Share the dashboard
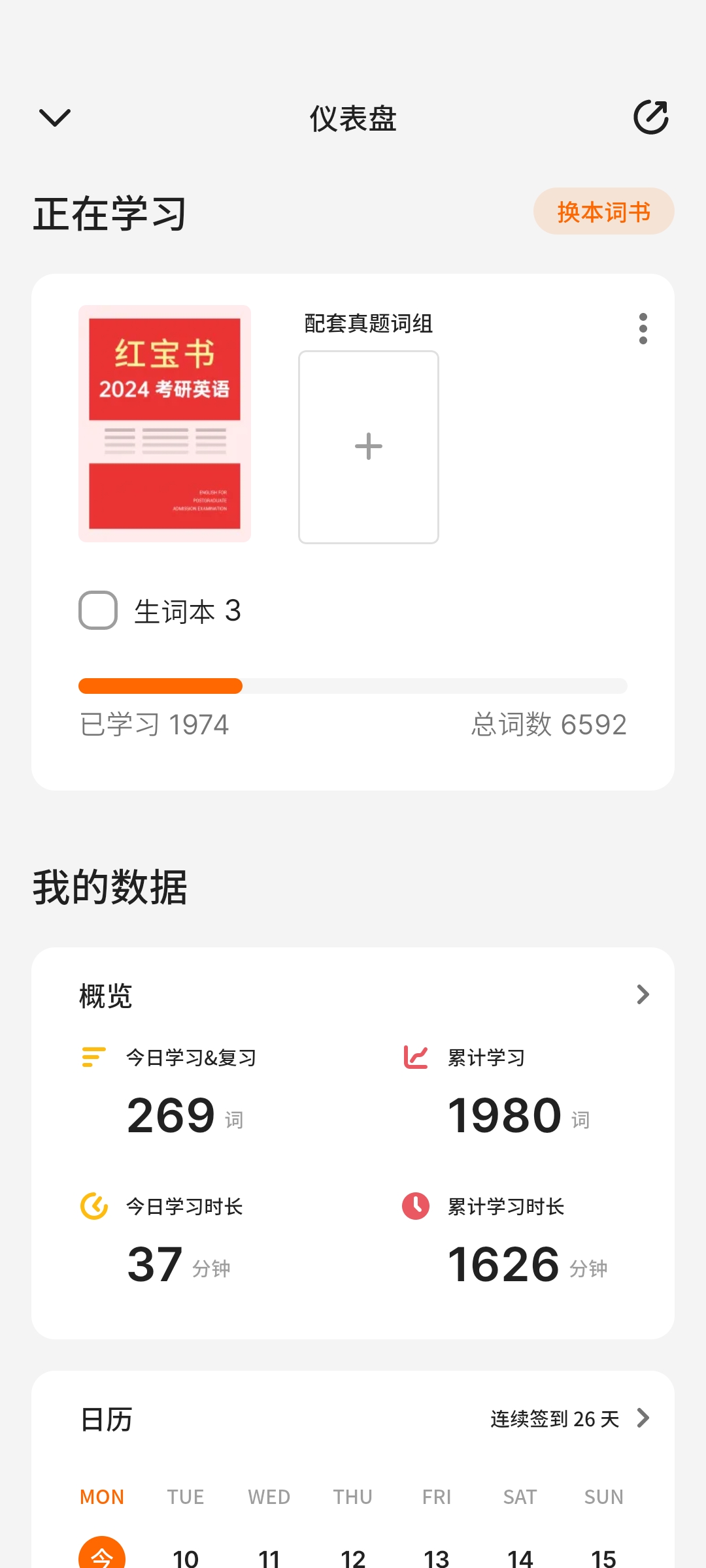The width and height of the screenshot is (706, 1568). click(x=650, y=118)
